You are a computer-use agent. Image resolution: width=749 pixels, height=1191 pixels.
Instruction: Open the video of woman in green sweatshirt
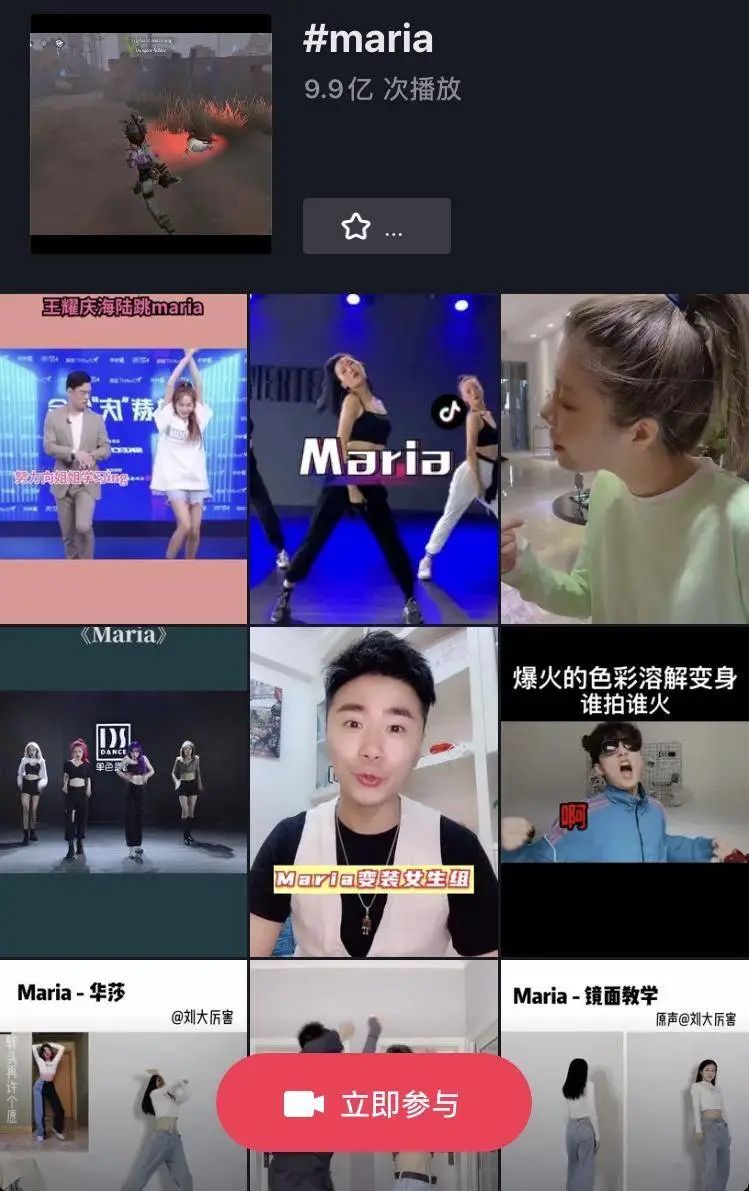(x=625, y=458)
